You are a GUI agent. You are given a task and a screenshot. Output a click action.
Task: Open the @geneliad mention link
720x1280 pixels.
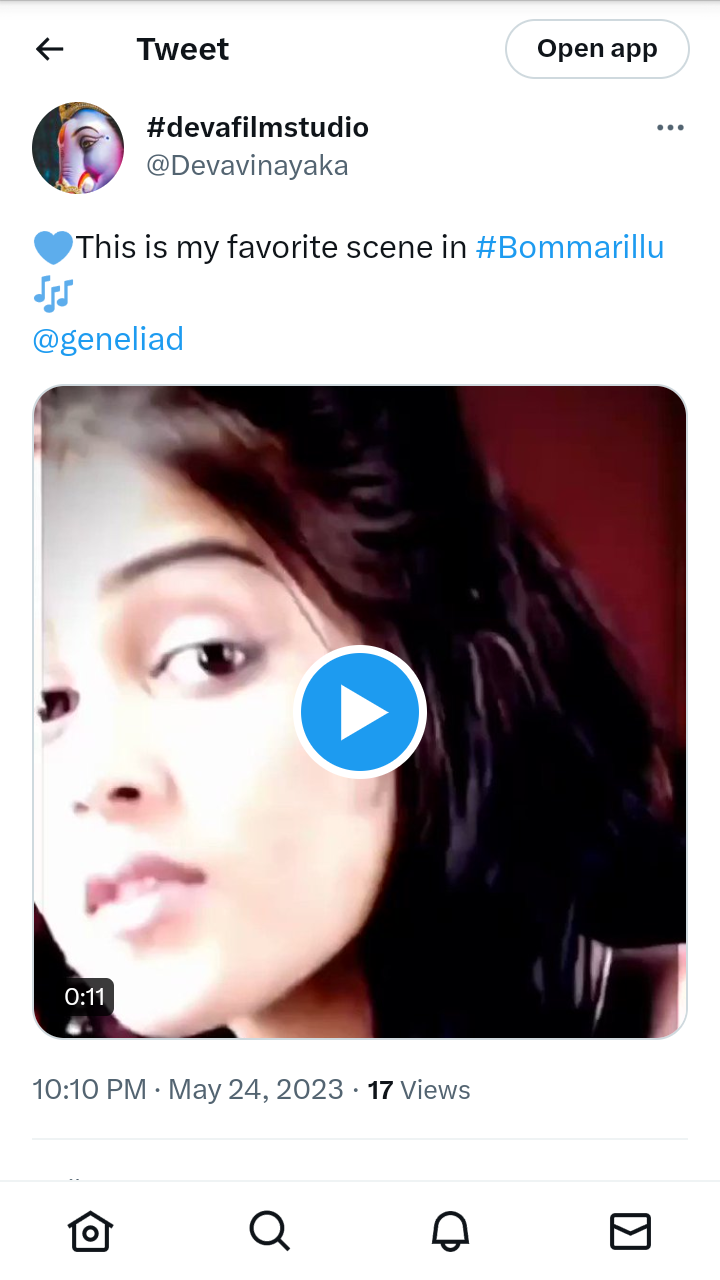tap(108, 339)
